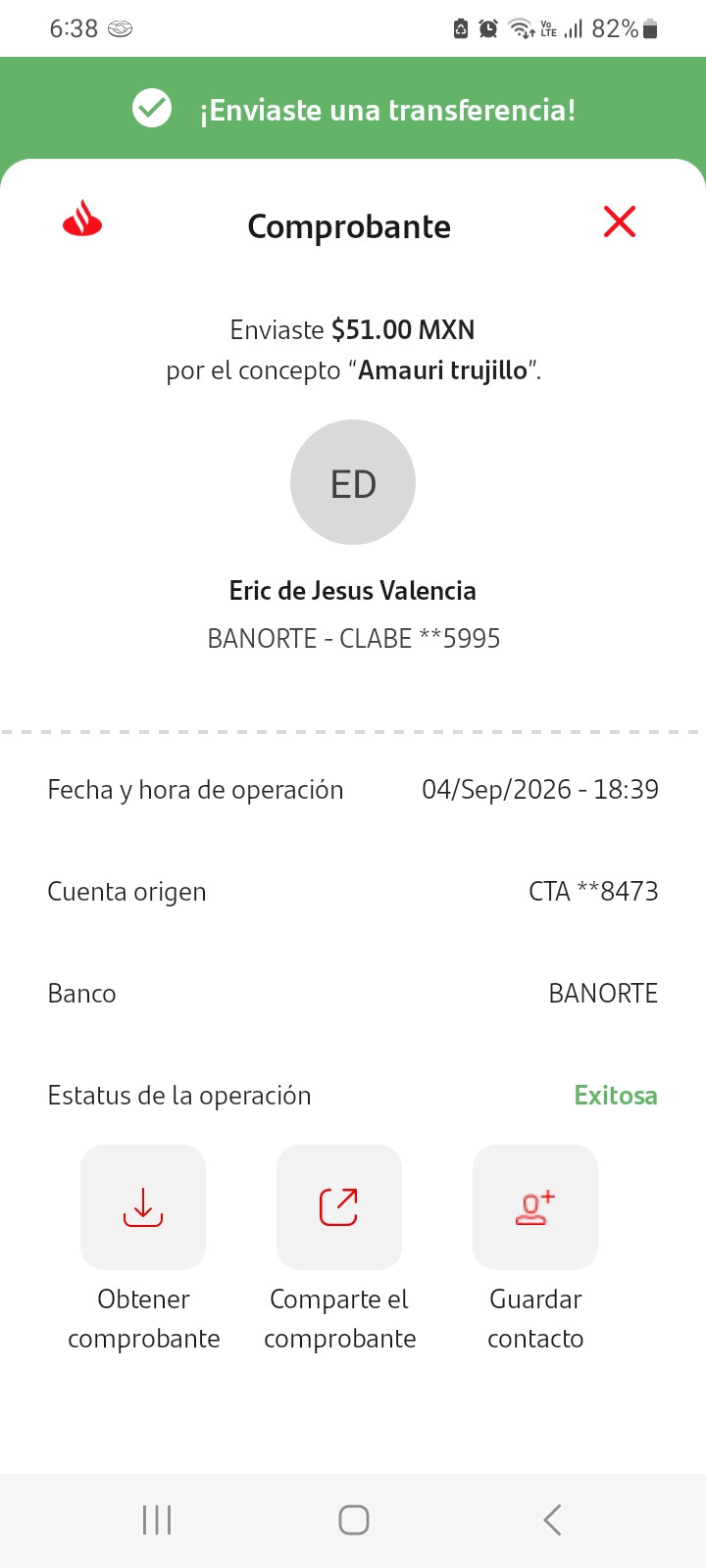This screenshot has height=1568, width=706.
Task: Open the recent apps view
Action: point(157,1520)
